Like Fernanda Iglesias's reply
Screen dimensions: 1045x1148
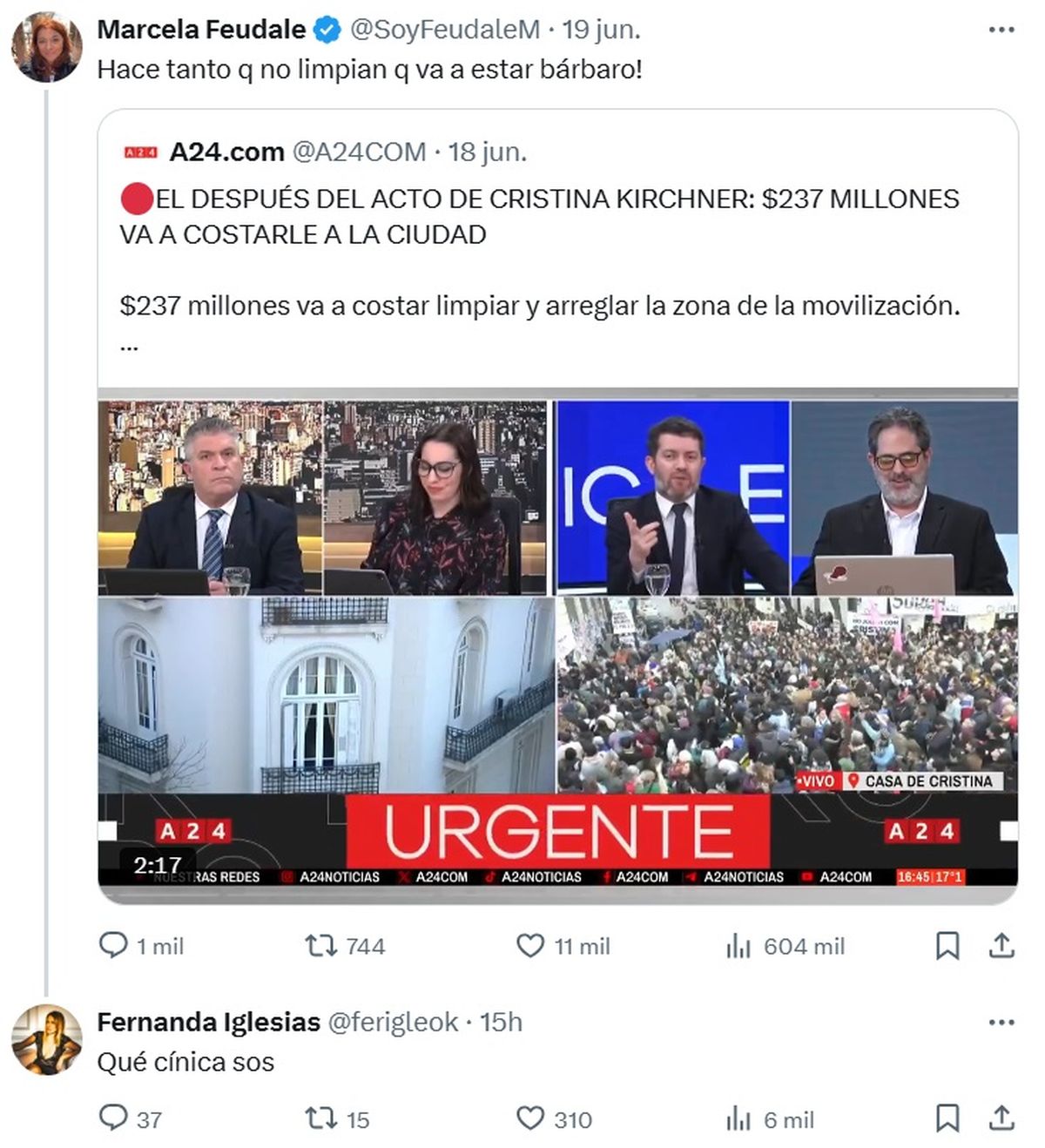pos(530,1118)
